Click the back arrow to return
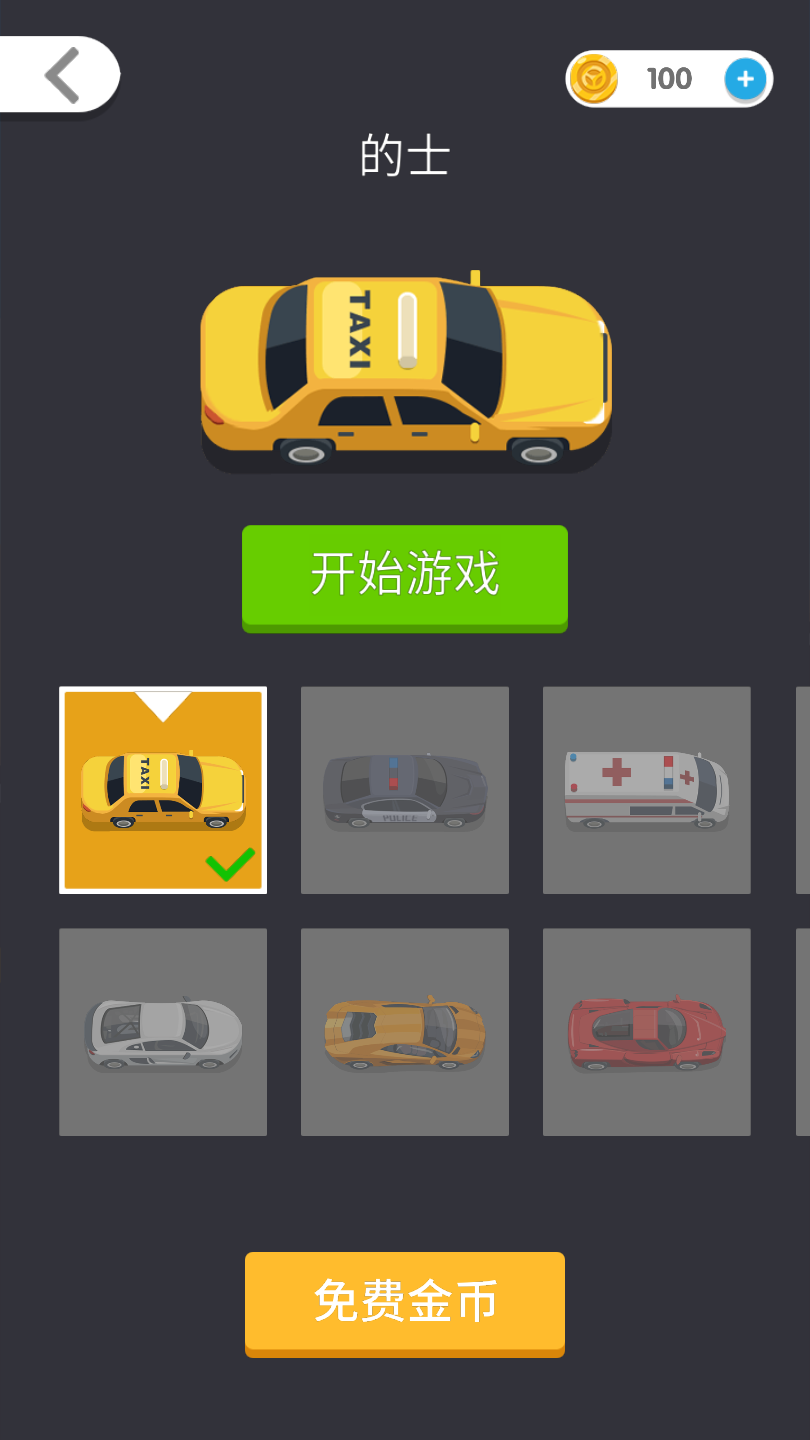The width and height of the screenshot is (810, 1440). point(57,75)
